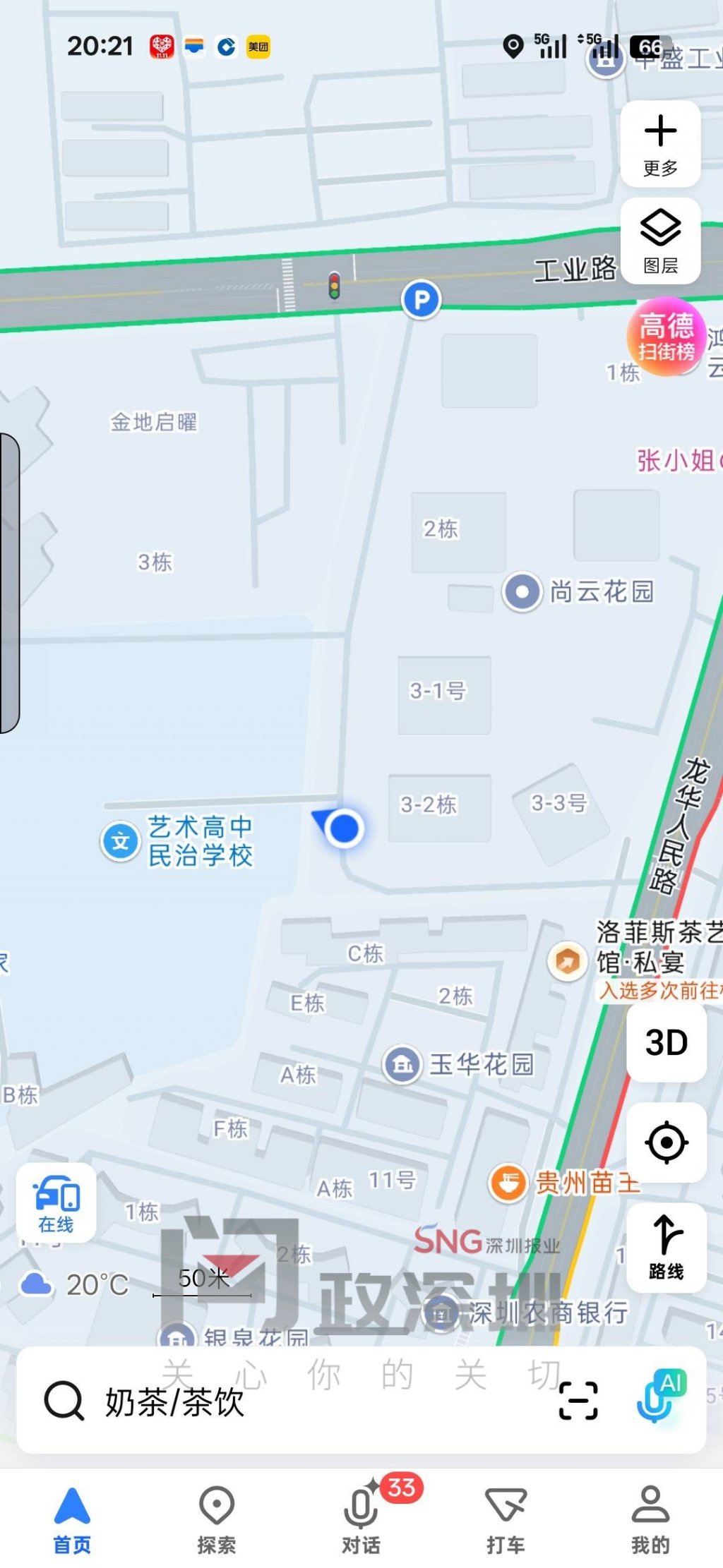The image size is (723, 1568).
Task: Open the 高德扫街榜 ranking badge
Action: click(x=666, y=337)
